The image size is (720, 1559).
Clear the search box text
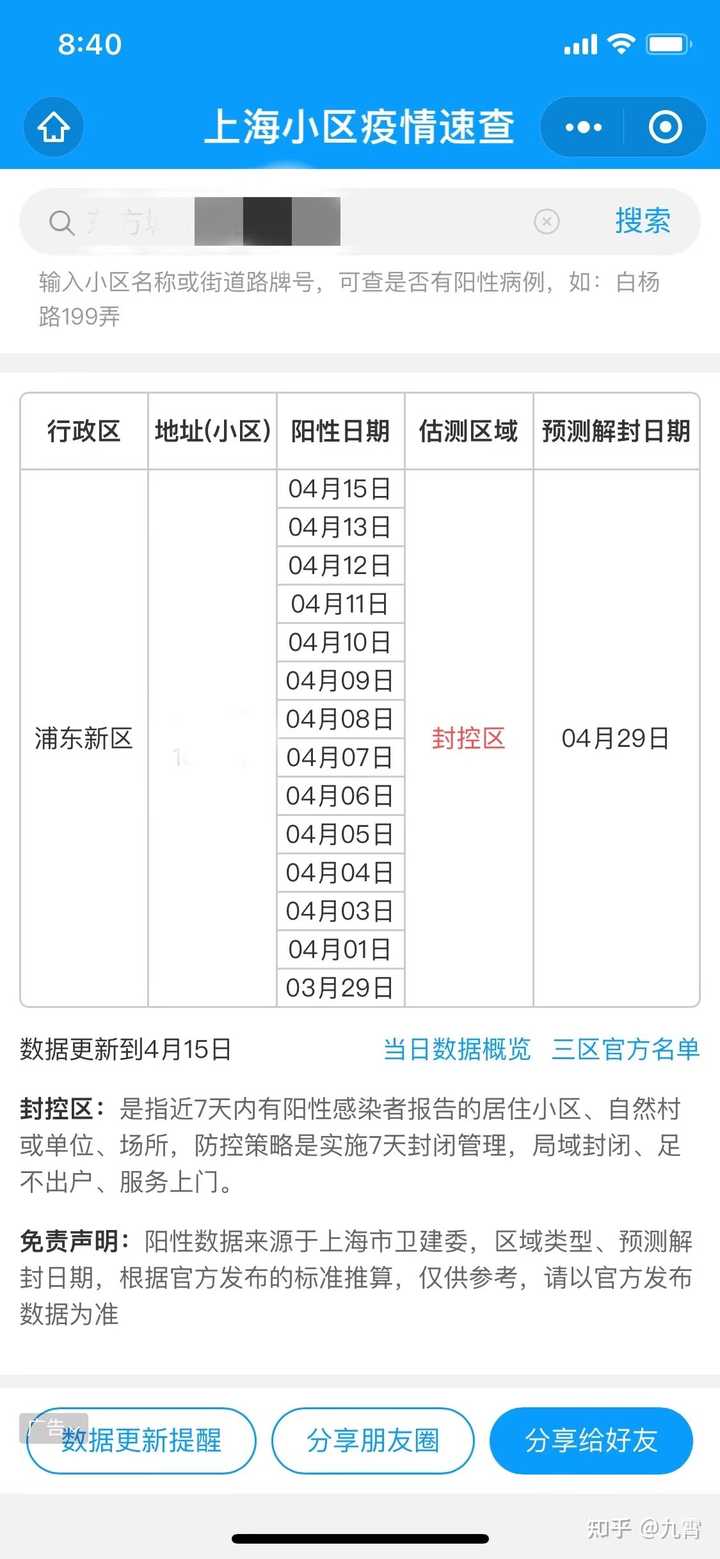tap(546, 222)
